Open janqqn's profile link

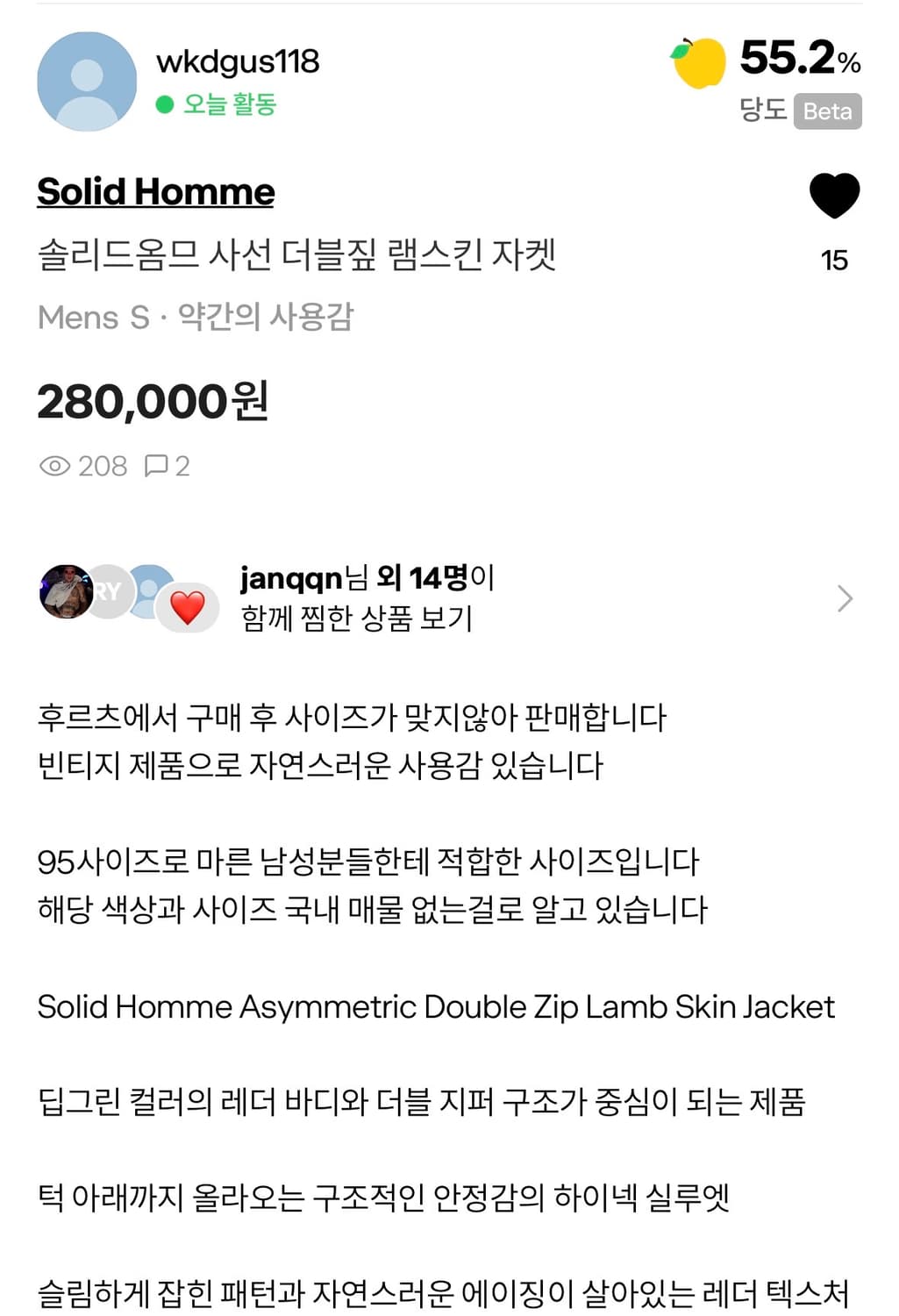(x=288, y=579)
